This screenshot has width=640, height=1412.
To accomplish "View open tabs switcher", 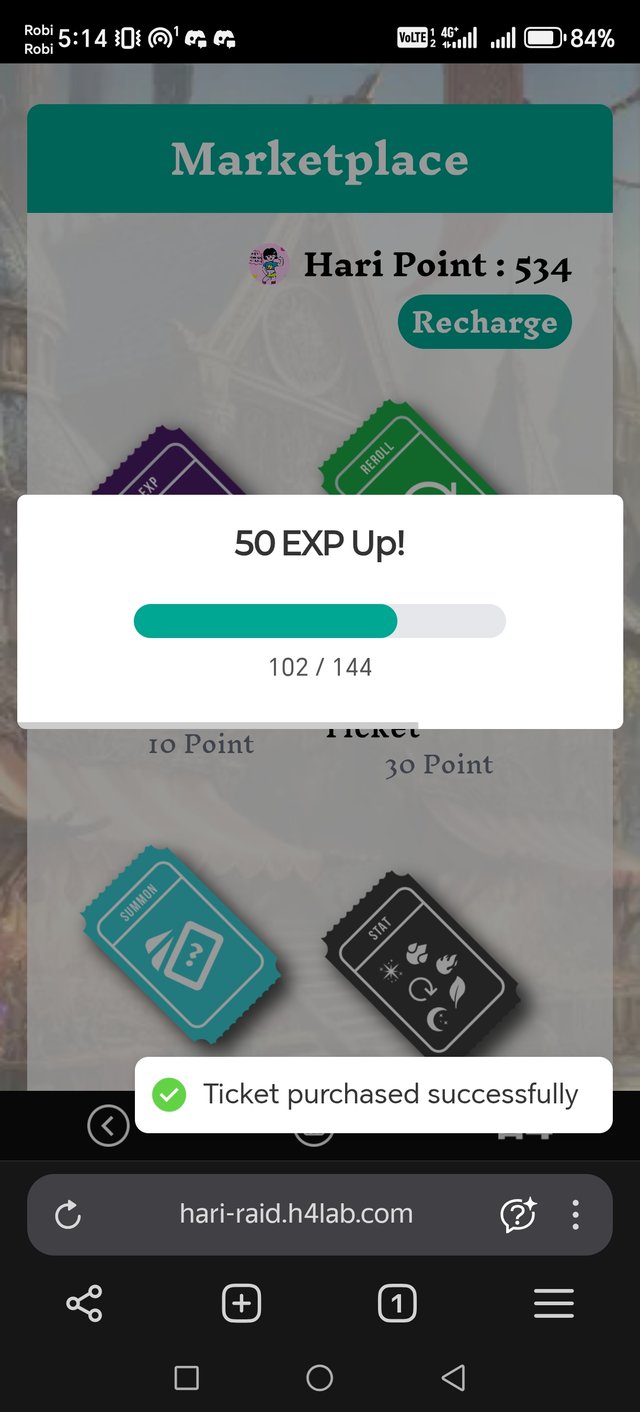I will (x=397, y=1304).
